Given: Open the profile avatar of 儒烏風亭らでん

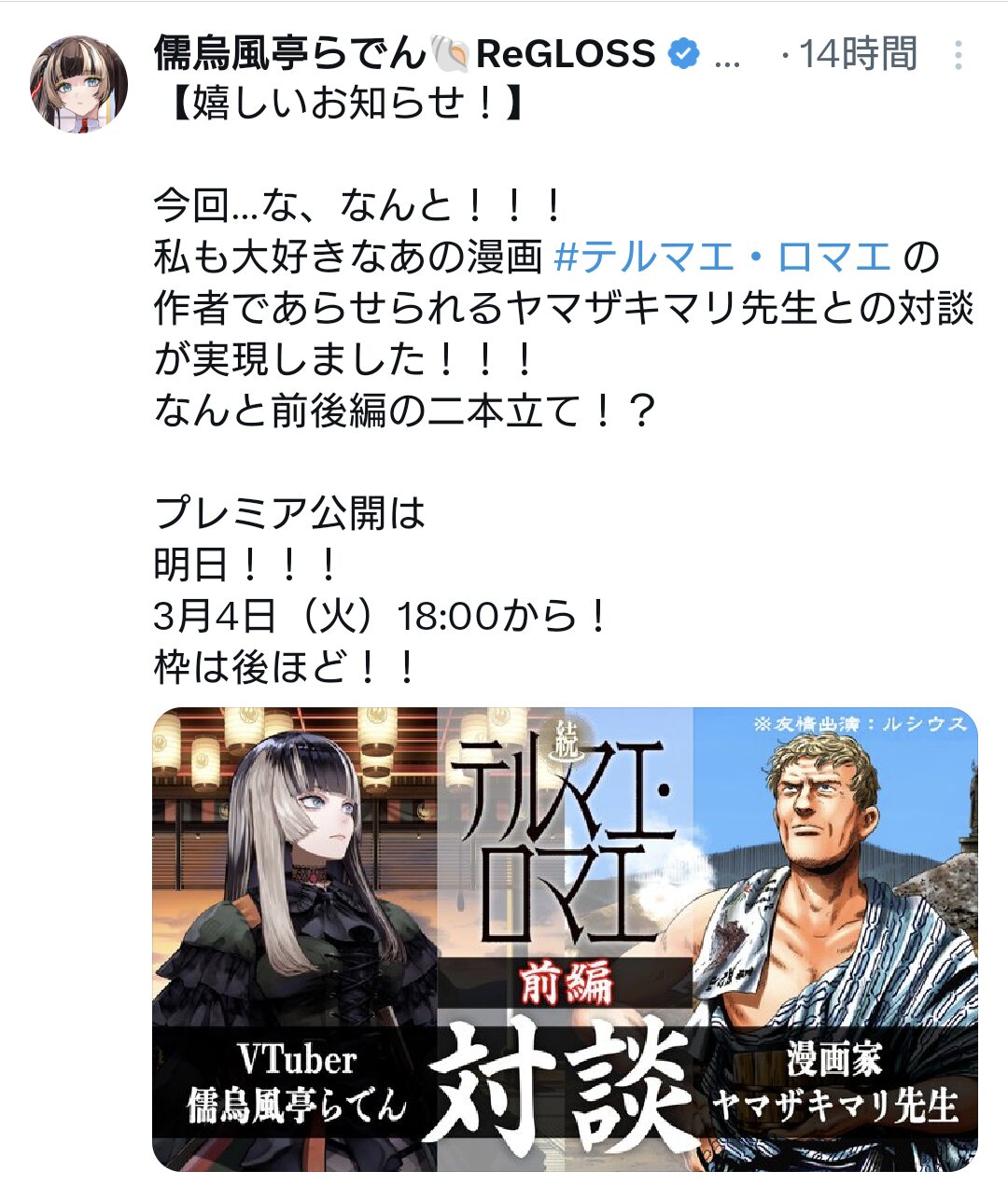Looking at the screenshot, I should pyautogui.click(x=78, y=85).
